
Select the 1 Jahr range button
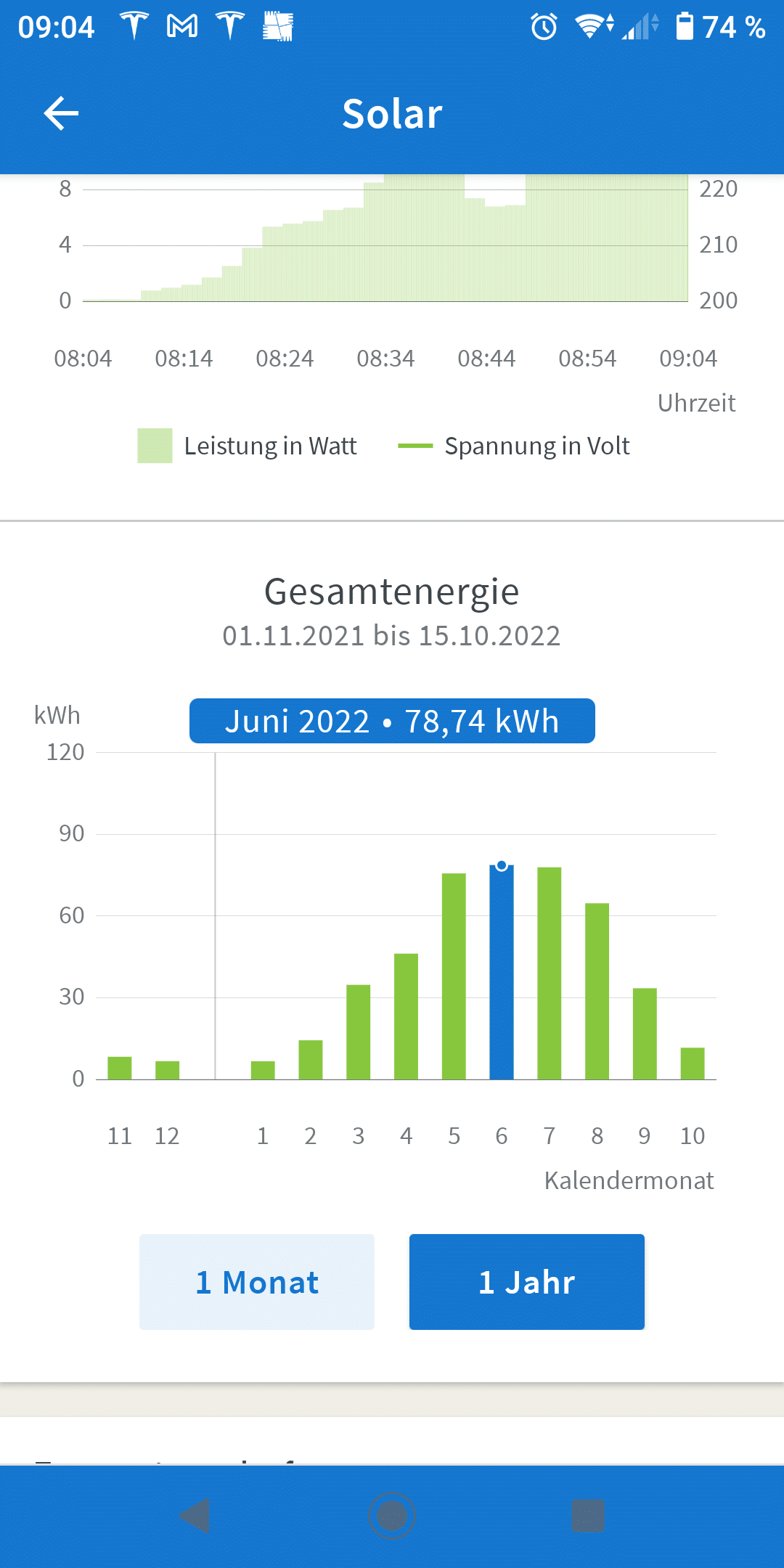526,1282
